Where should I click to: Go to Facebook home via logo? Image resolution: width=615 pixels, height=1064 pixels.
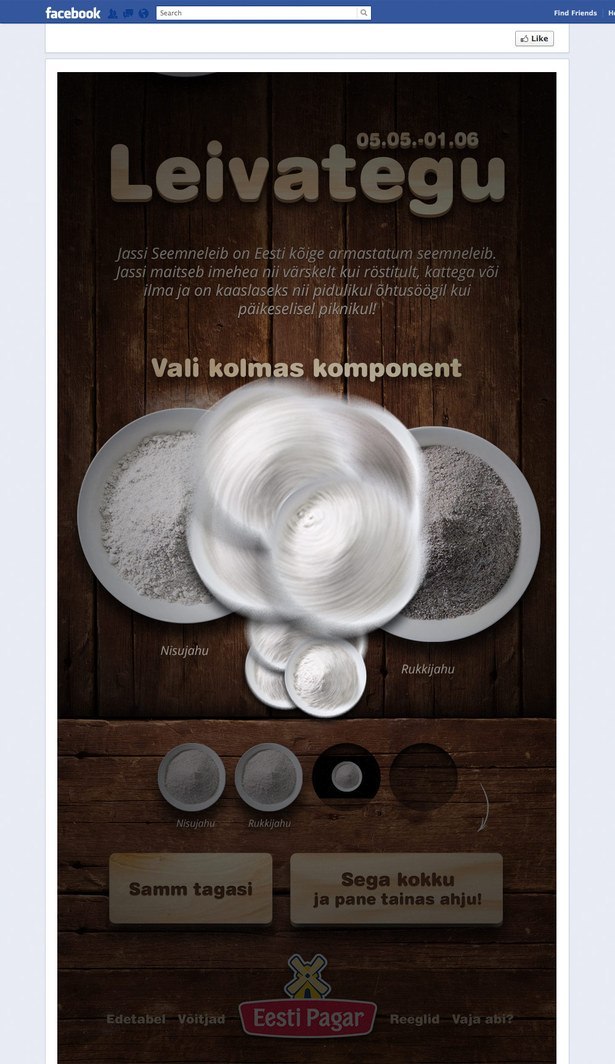(x=73, y=13)
